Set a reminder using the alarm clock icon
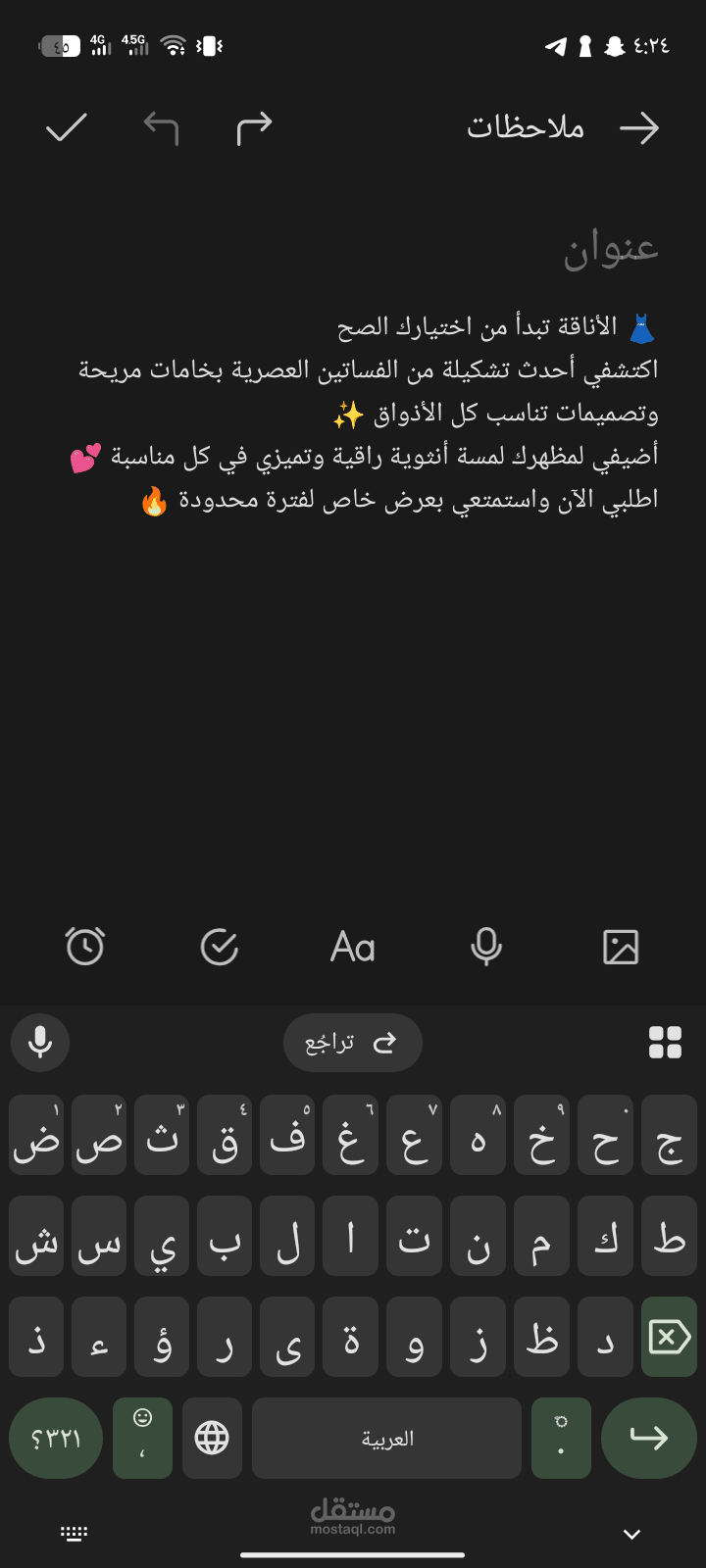This screenshot has height=1568, width=706. point(85,947)
